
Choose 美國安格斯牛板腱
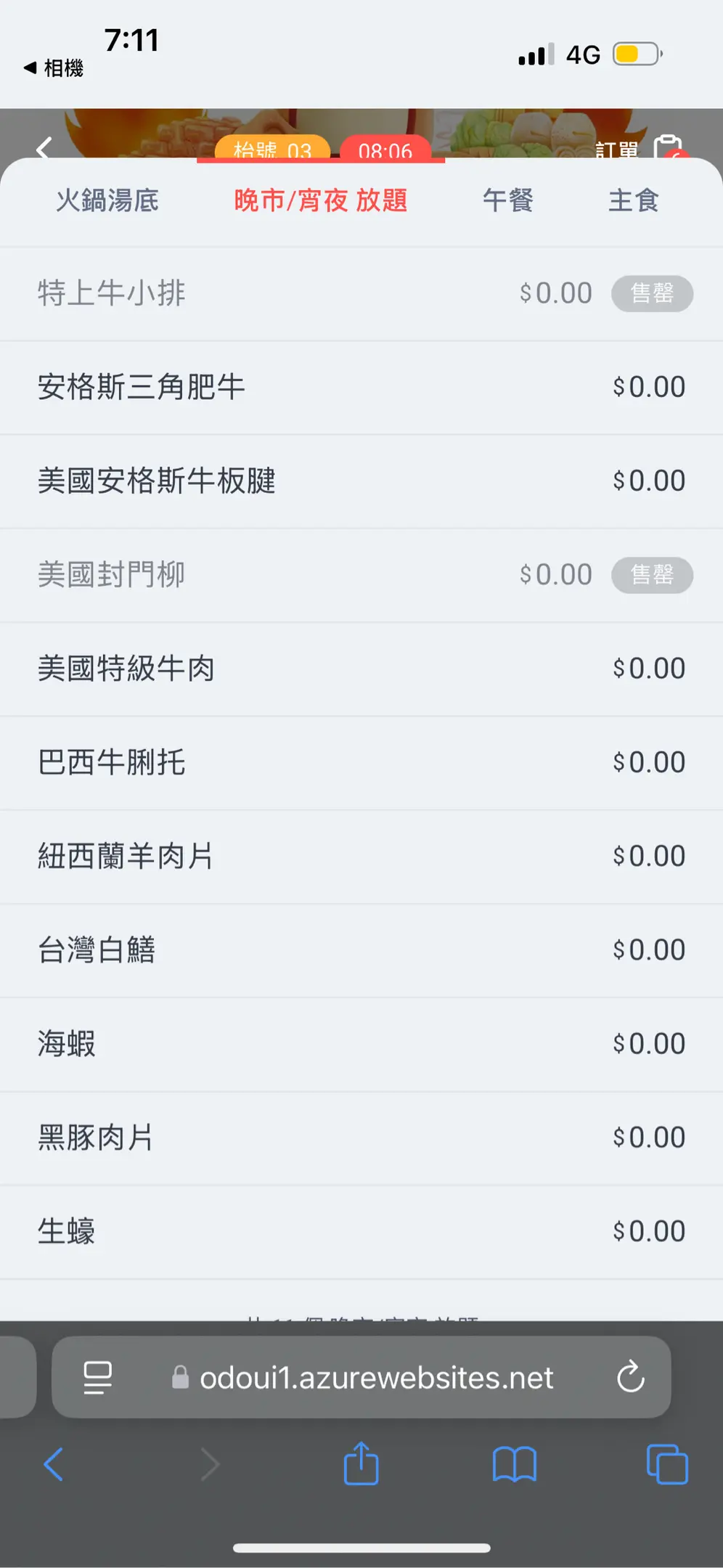tap(361, 481)
